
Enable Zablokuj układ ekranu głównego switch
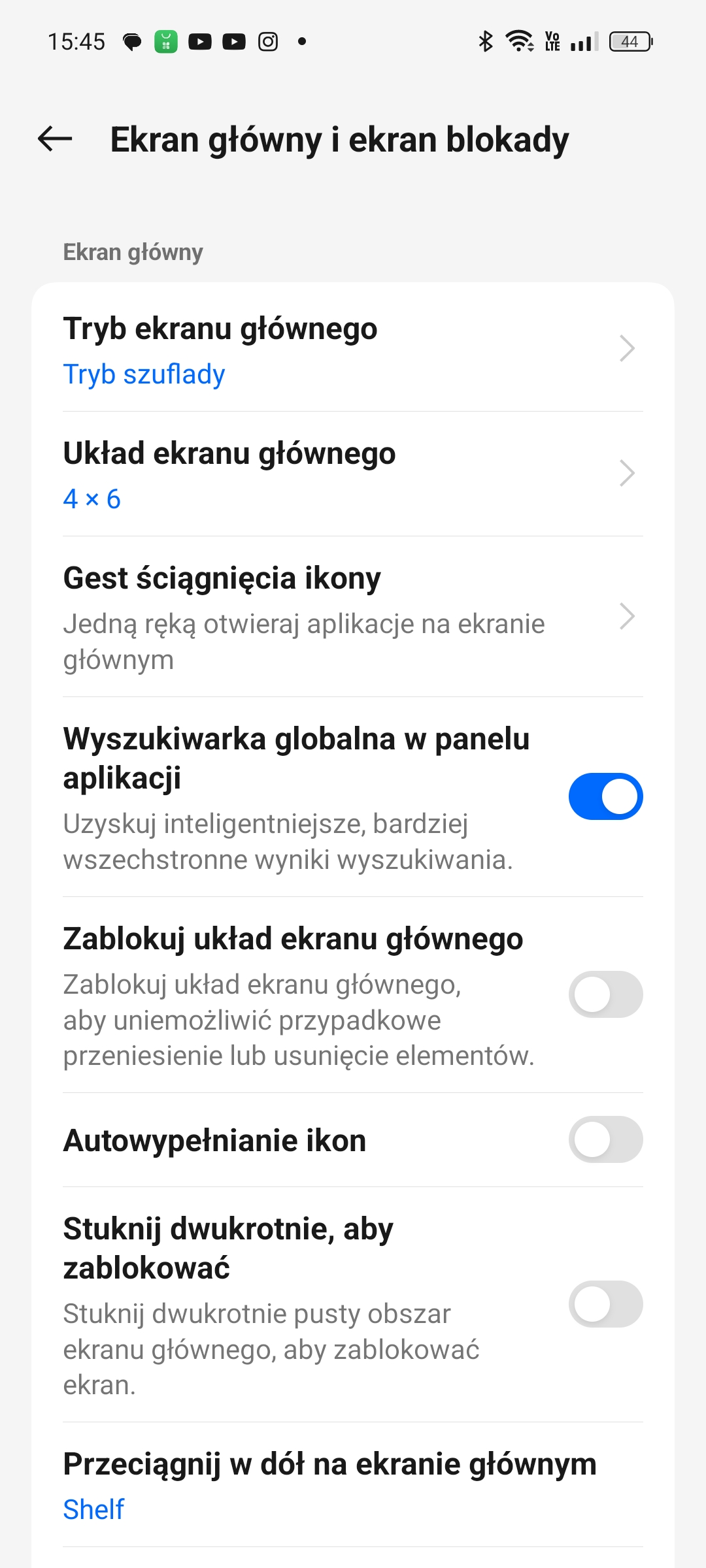tap(605, 994)
